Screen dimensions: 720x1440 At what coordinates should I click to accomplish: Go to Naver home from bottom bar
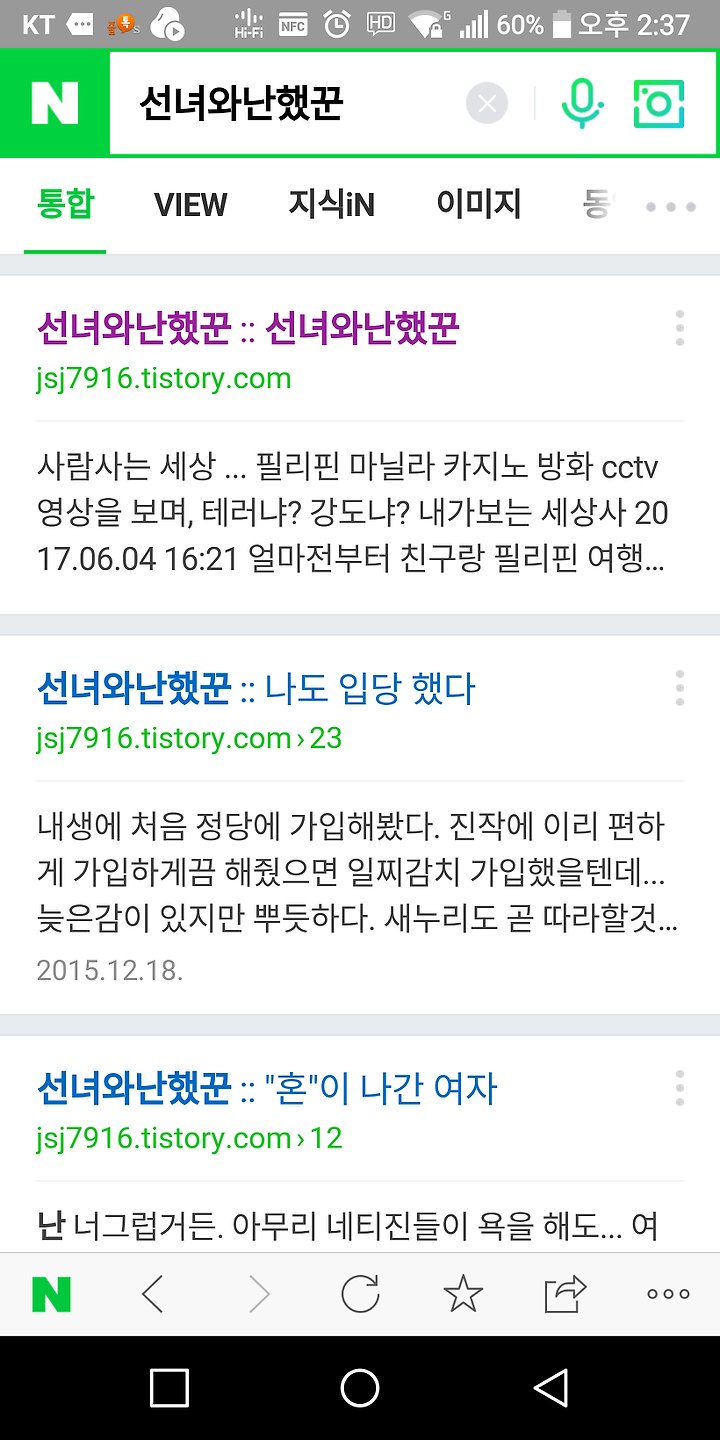[x=51, y=1294]
